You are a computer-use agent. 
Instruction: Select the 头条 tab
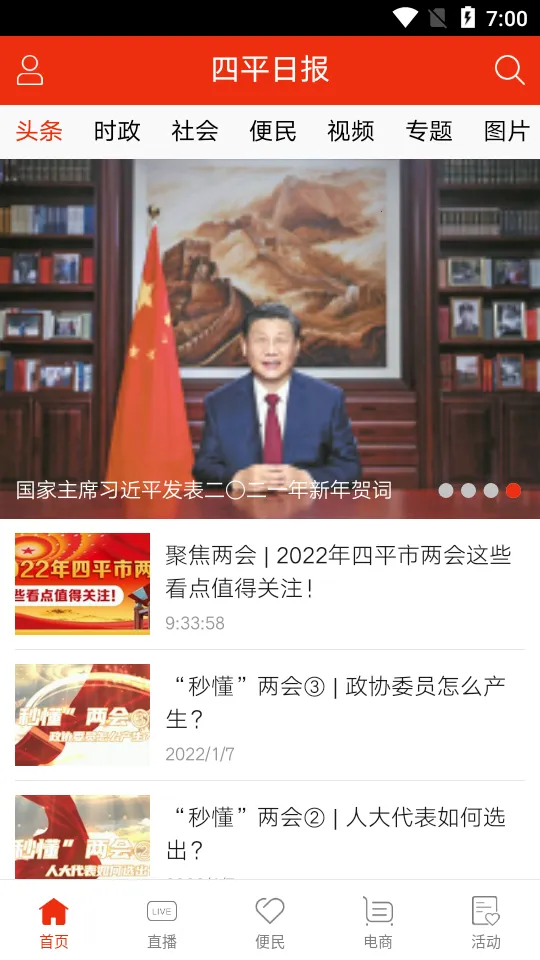[x=39, y=131]
